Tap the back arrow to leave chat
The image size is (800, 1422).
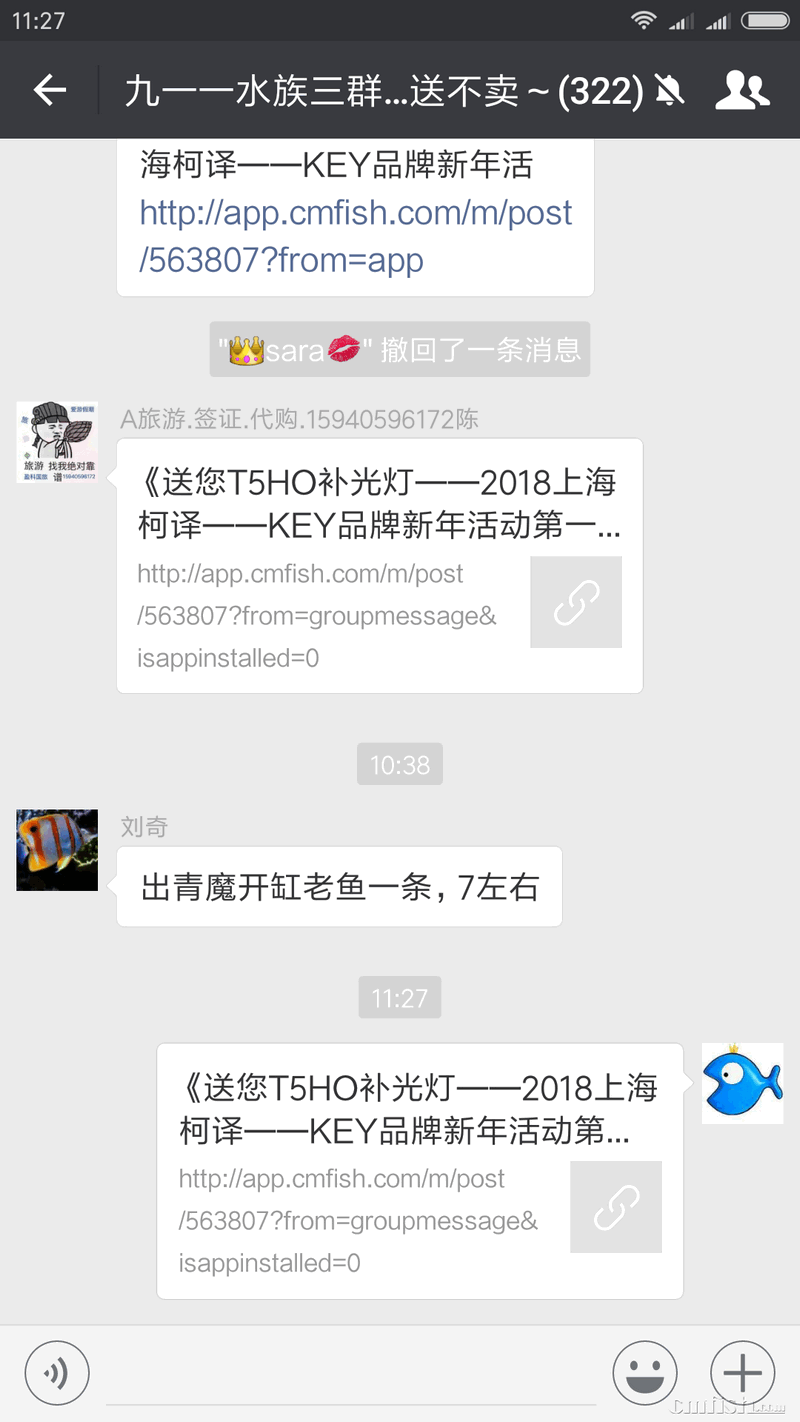pyautogui.click(x=48, y=90)
